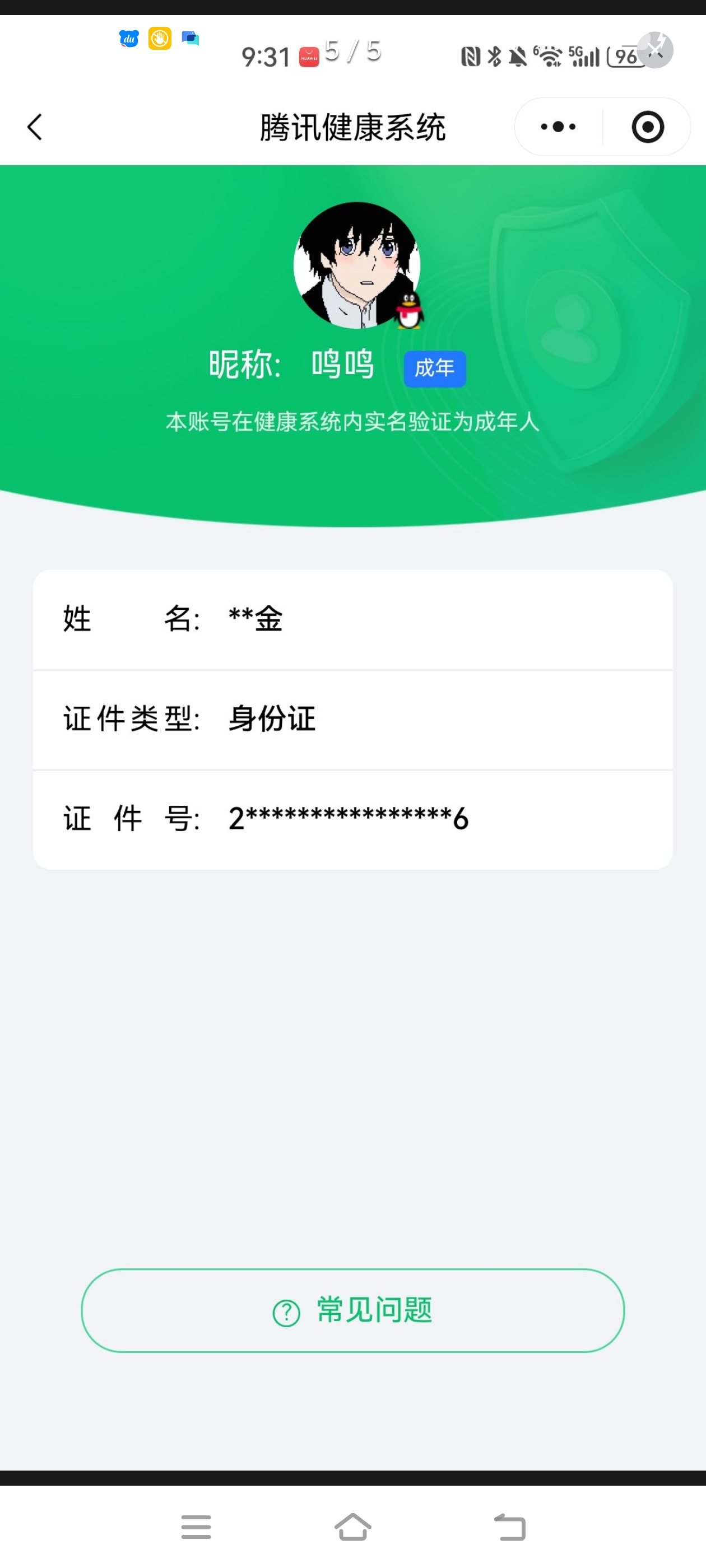Open the Huawei app icon in status bar
The image size is (706, 1568).
point(308,57)
